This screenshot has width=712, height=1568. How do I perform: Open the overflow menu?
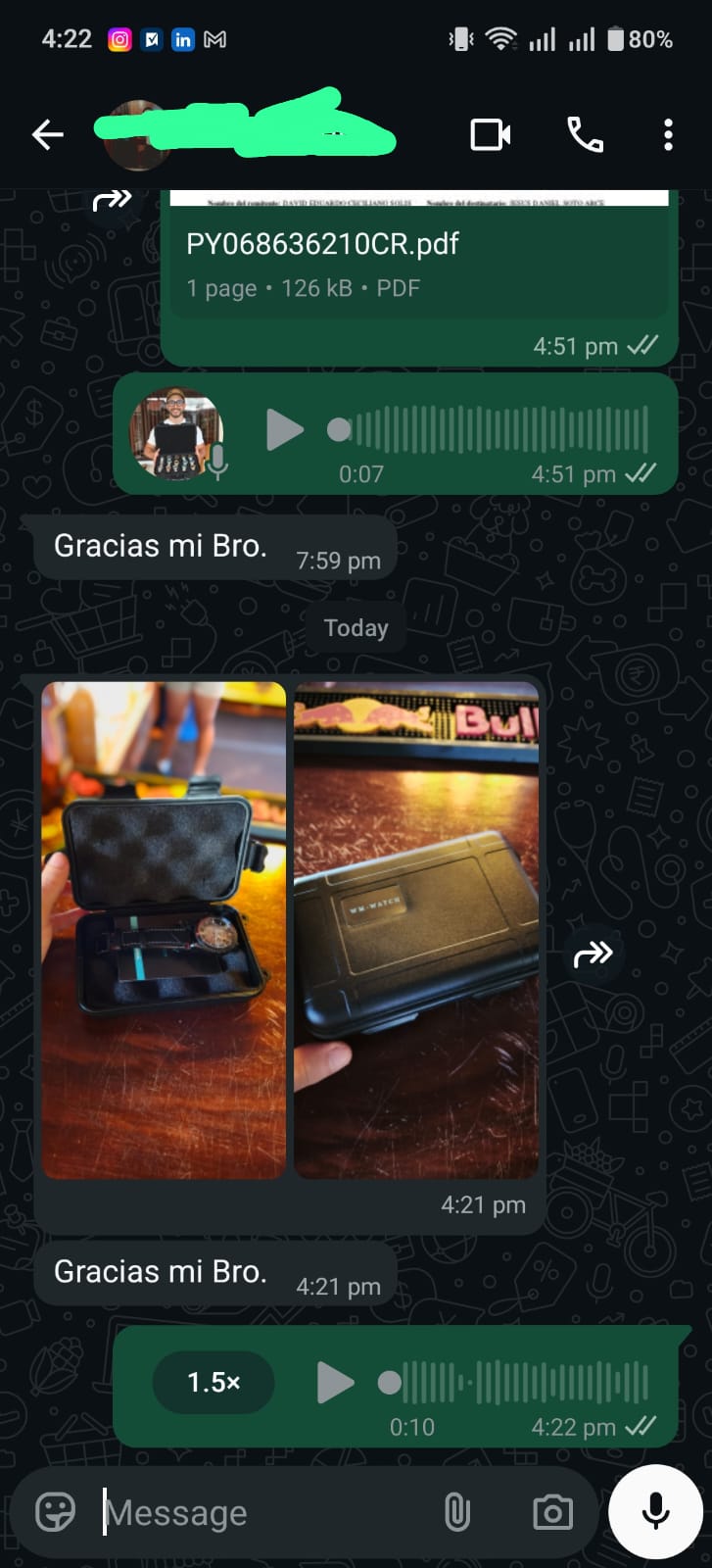[668, 134]
